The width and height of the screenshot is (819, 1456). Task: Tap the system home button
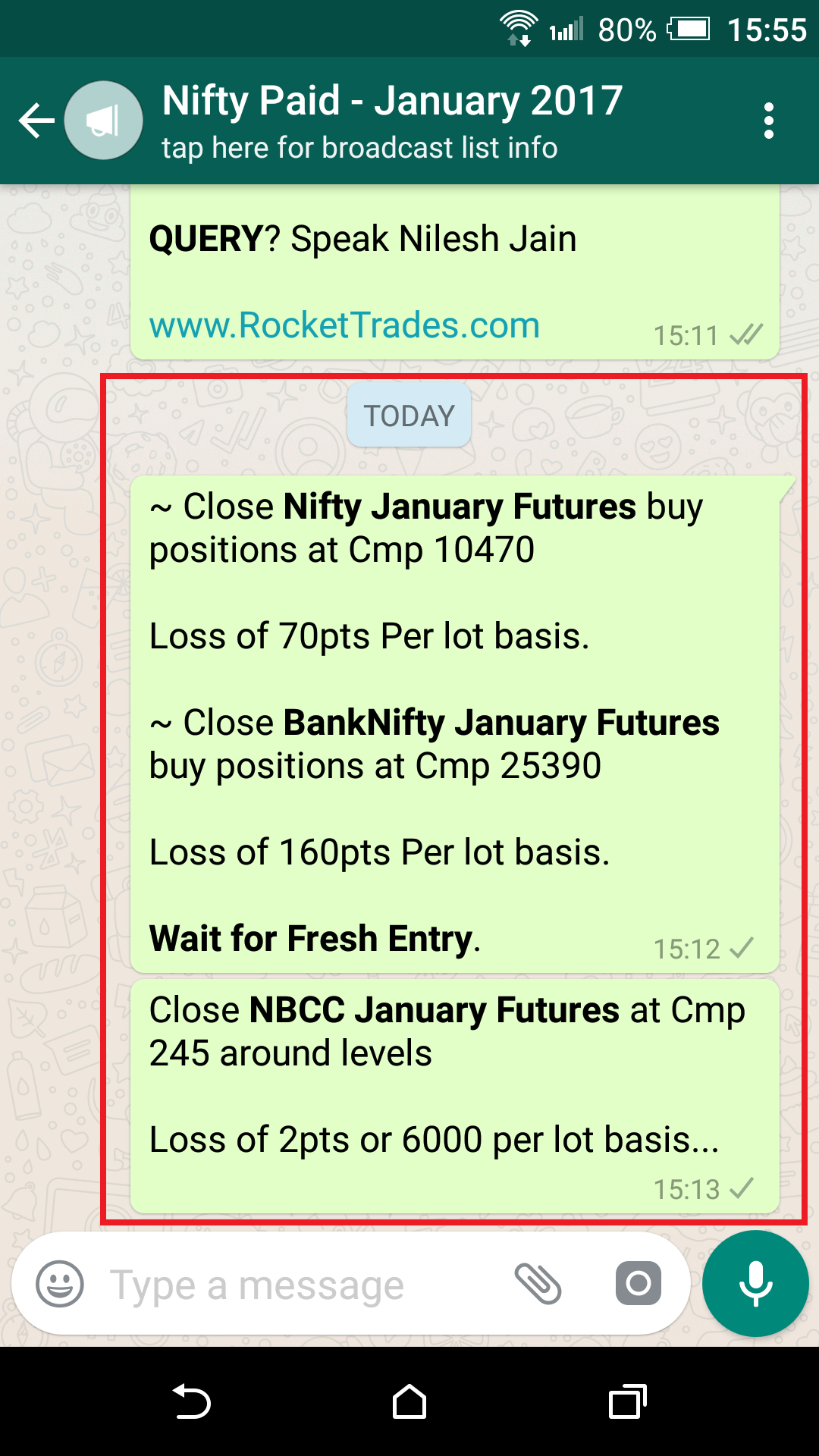point(409,1402)
